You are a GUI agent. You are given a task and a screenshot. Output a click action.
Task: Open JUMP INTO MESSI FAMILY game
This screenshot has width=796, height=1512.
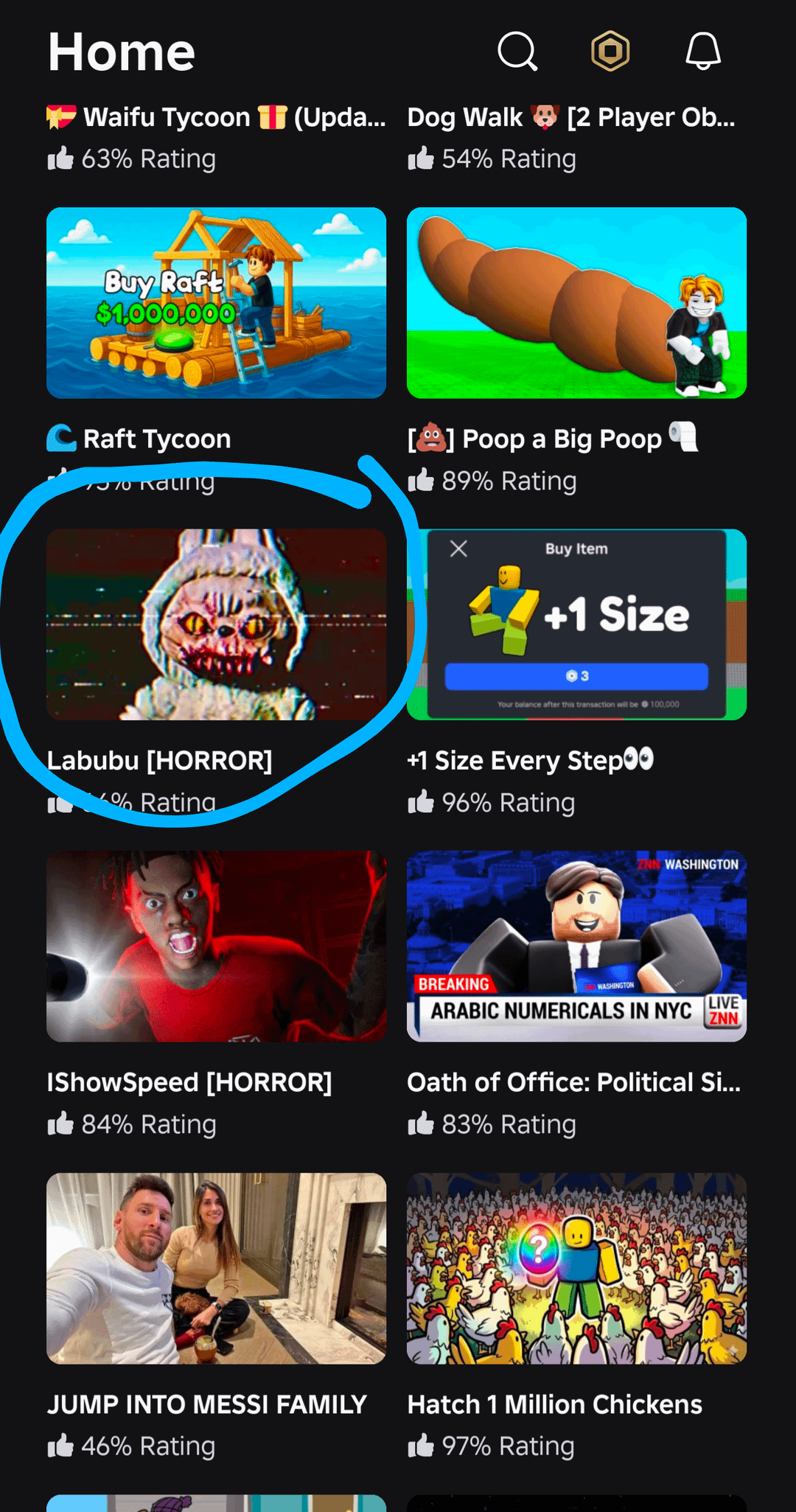[216, 1268]
